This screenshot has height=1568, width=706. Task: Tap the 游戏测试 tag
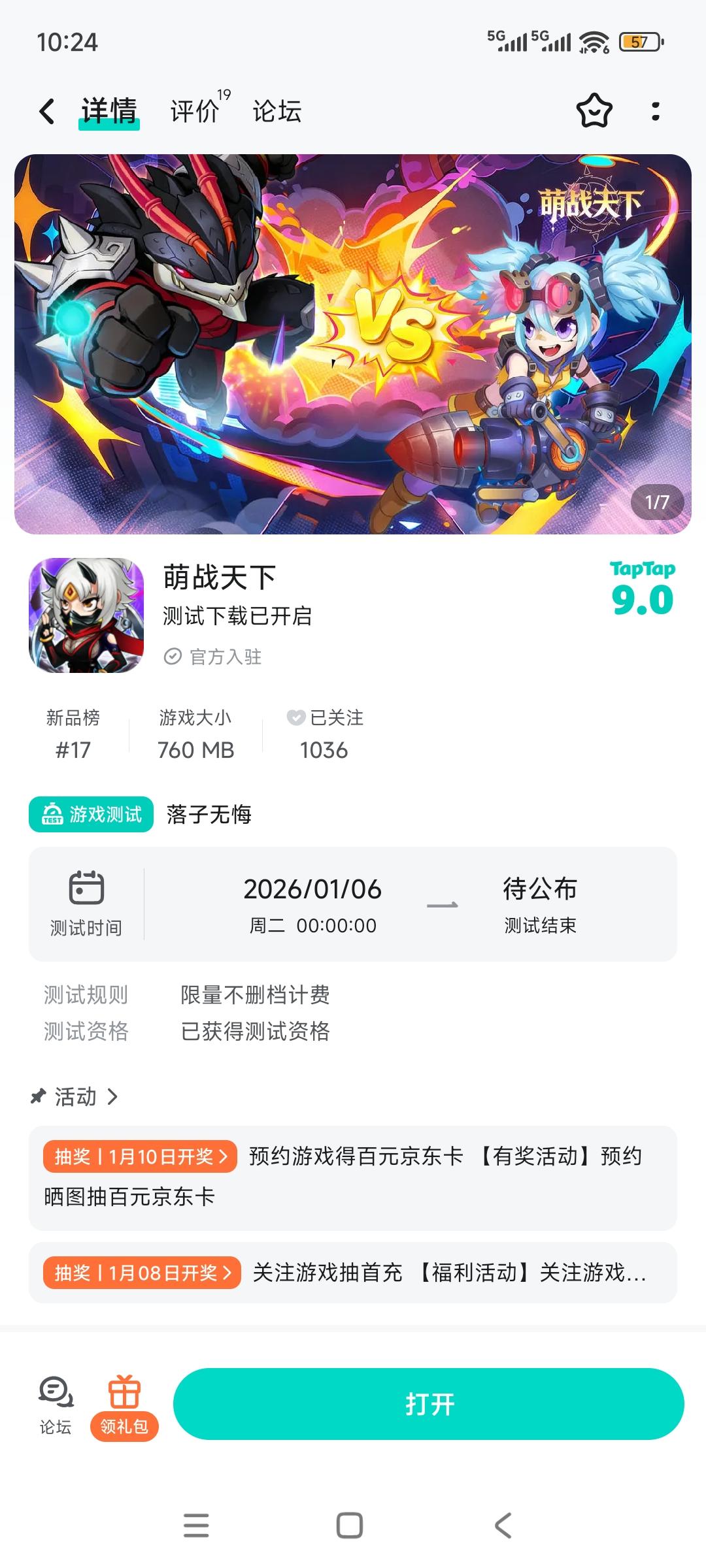(x=92, y=814)
